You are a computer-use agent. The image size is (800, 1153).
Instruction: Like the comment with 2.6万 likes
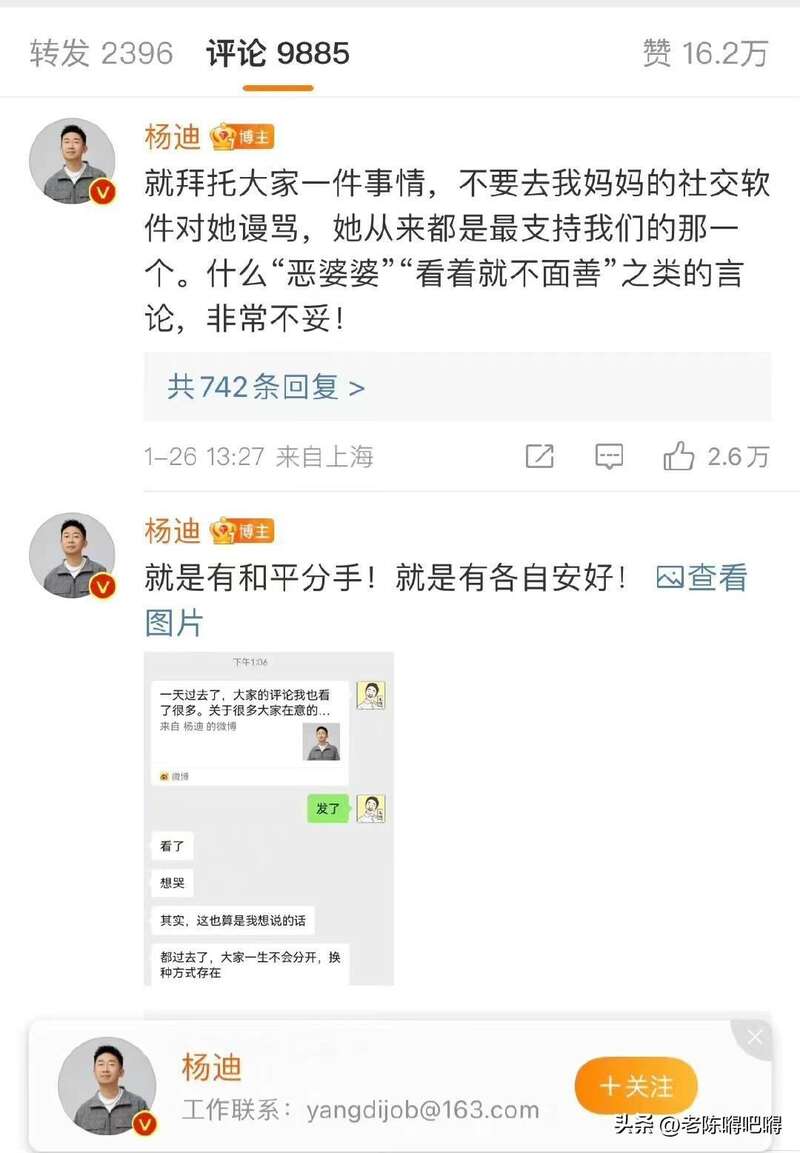[680, 457]
